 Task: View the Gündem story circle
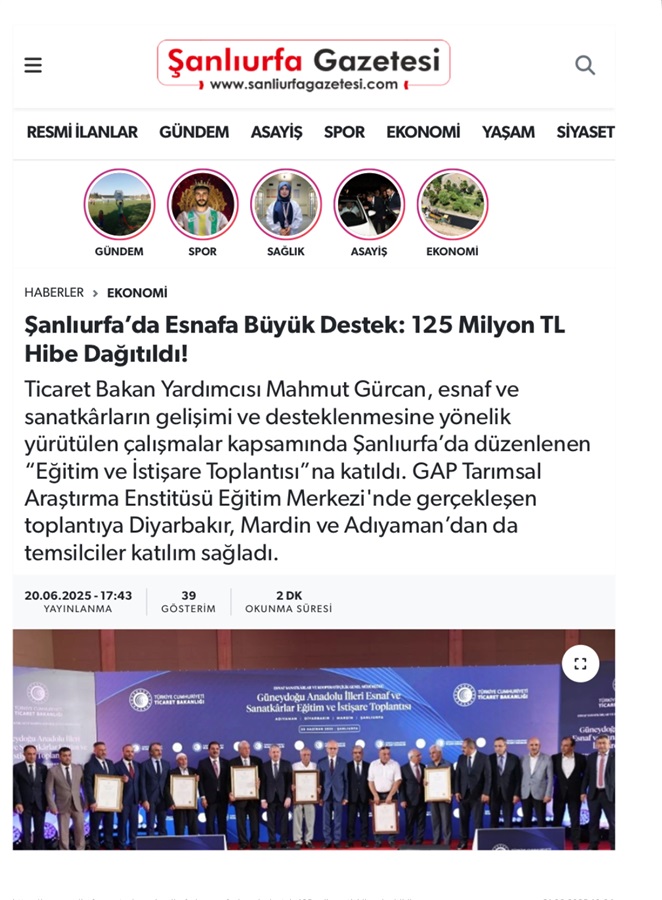[x=119, y=204]
